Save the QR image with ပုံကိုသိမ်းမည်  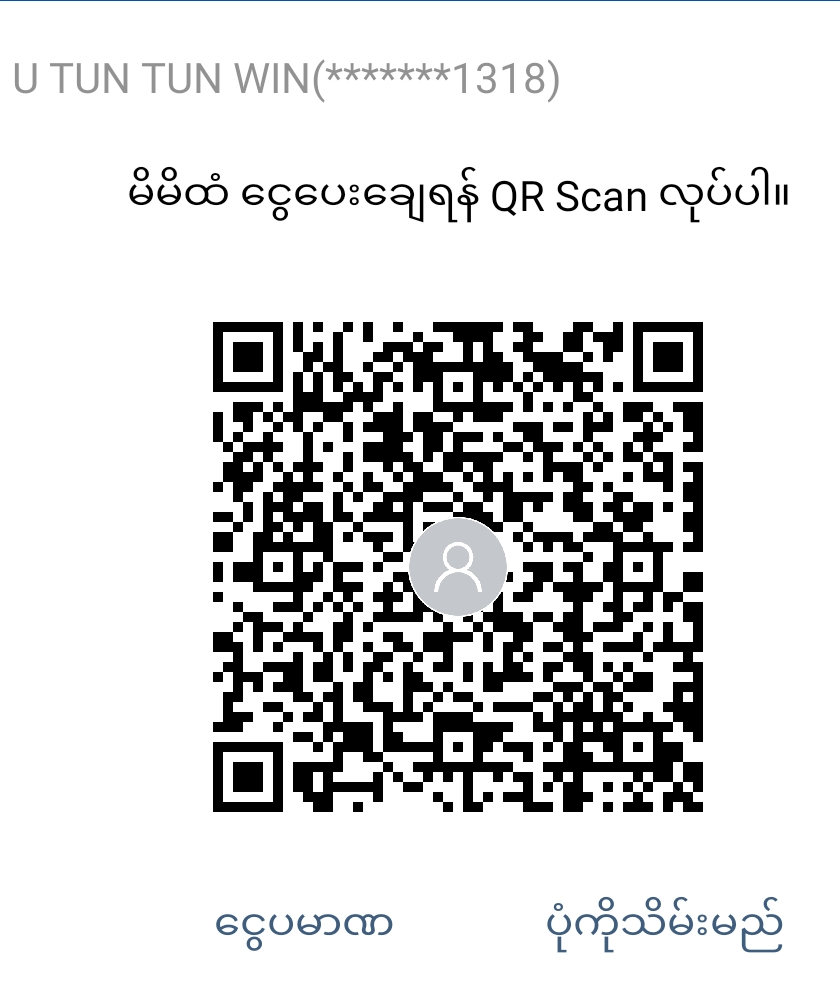tap(659, 922)
